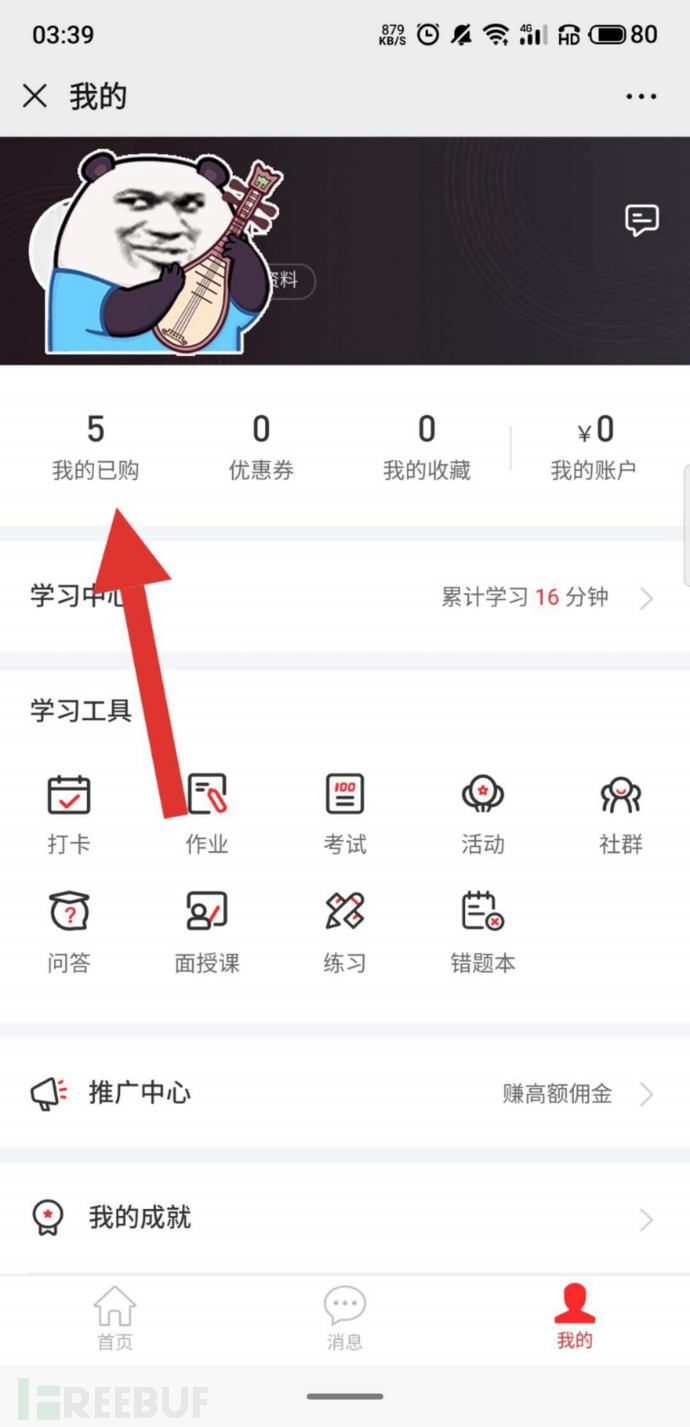View 我的已购 purchases
Image resolution: width=690 pixels, height=1427 pixels.
[95, 447]
